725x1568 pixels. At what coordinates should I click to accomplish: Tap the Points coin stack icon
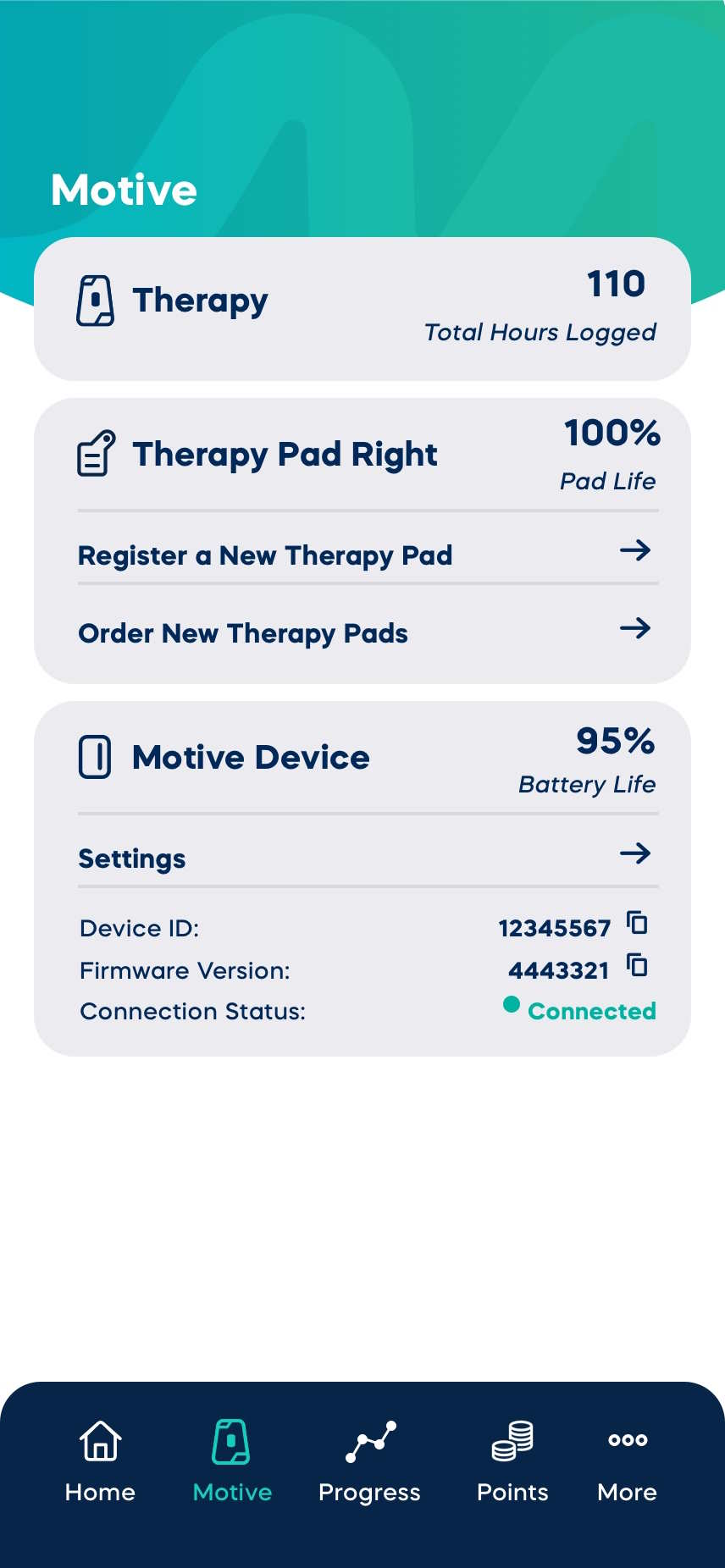click(x=512, y=1442)
